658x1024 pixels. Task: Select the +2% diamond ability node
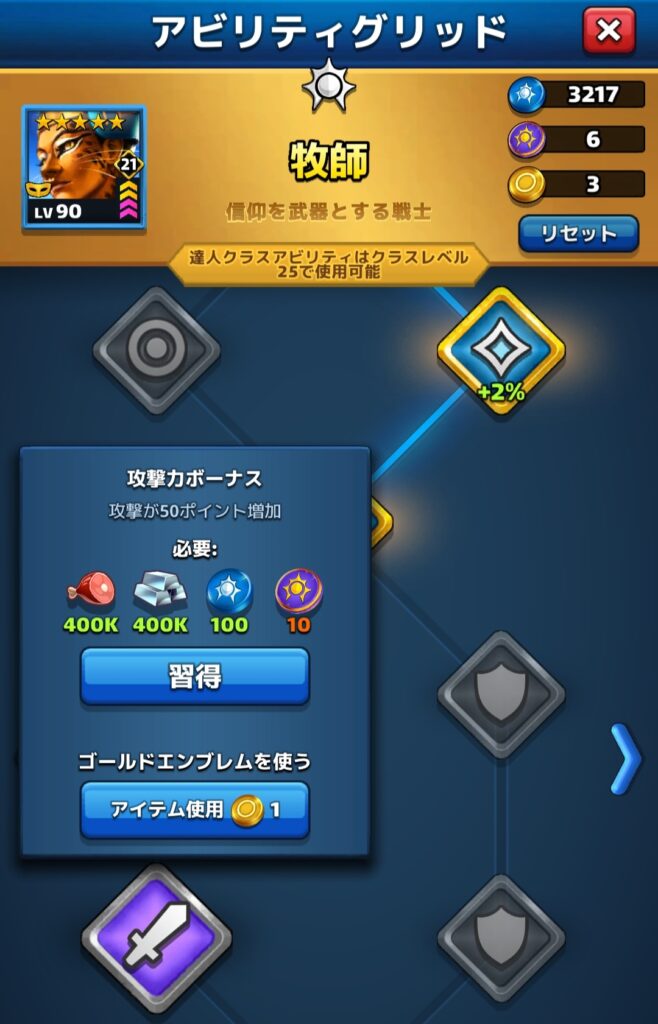[x=501, y=351]
